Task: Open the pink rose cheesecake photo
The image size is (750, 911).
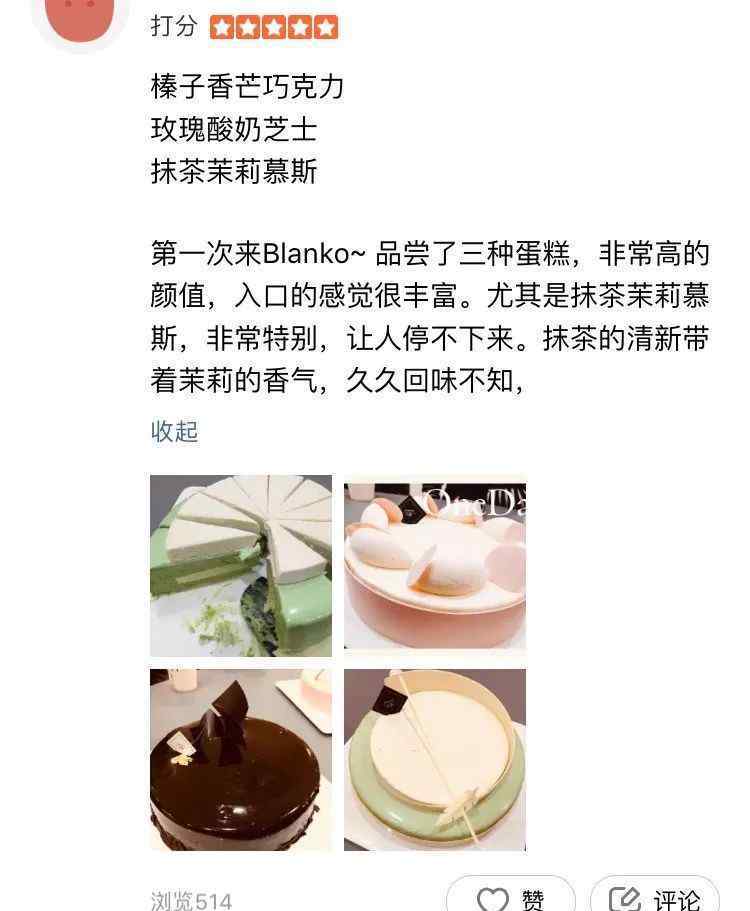Action: [x=434, y=565]
